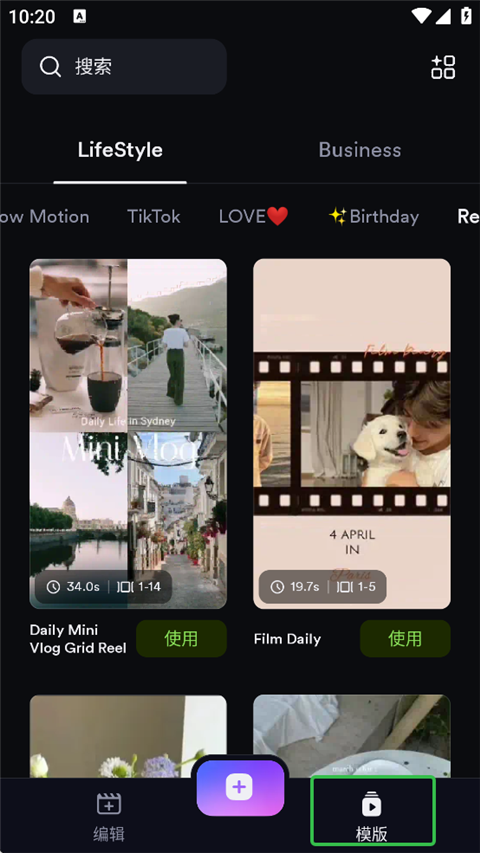Switch to the 编辑 tab
Viewport: 480px width, 853px height.
(x=109, y=816)
